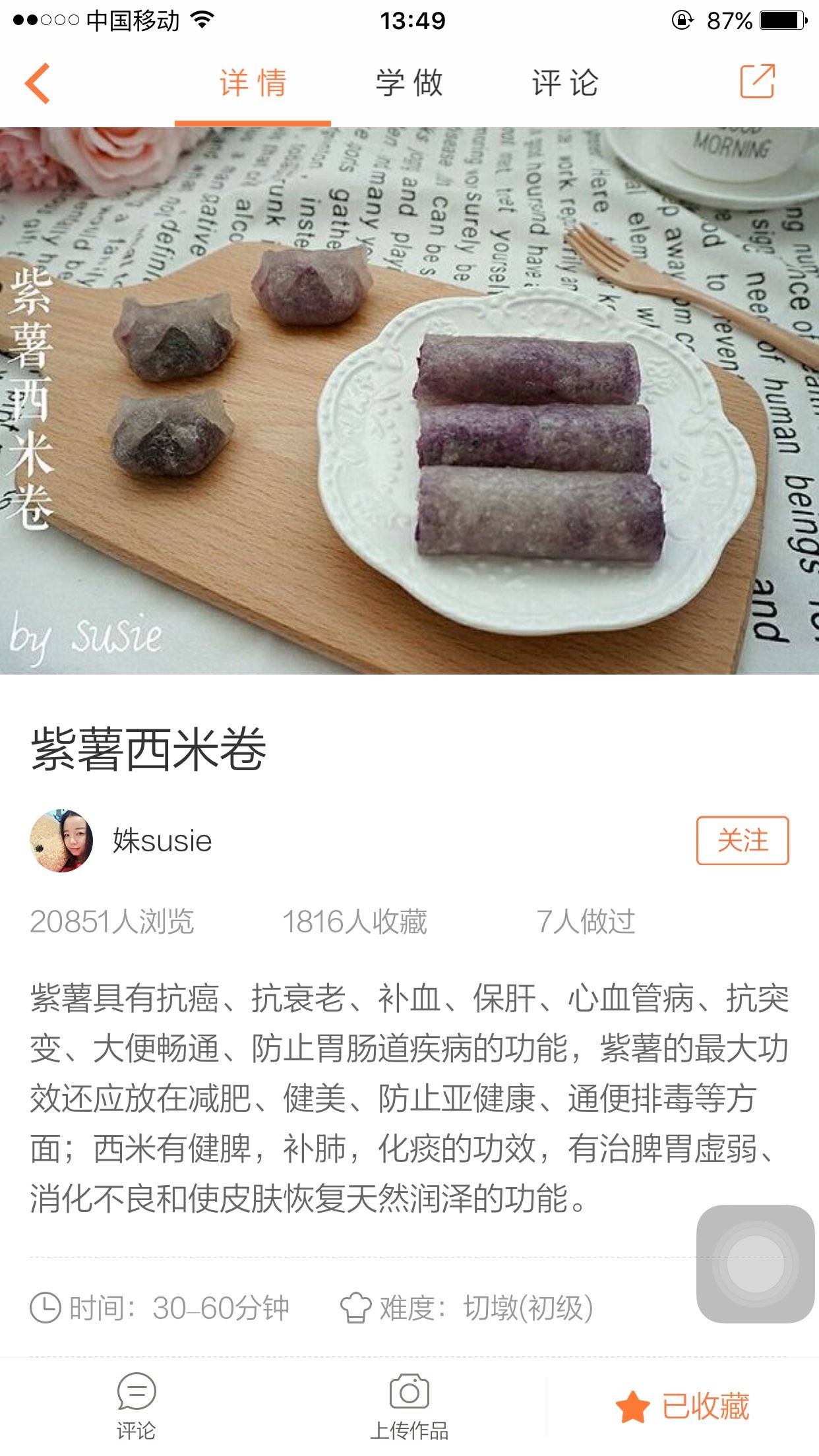Share this recipe via the share icon
This screenshot has height=1456, width=819.
[x=757, y=82]
